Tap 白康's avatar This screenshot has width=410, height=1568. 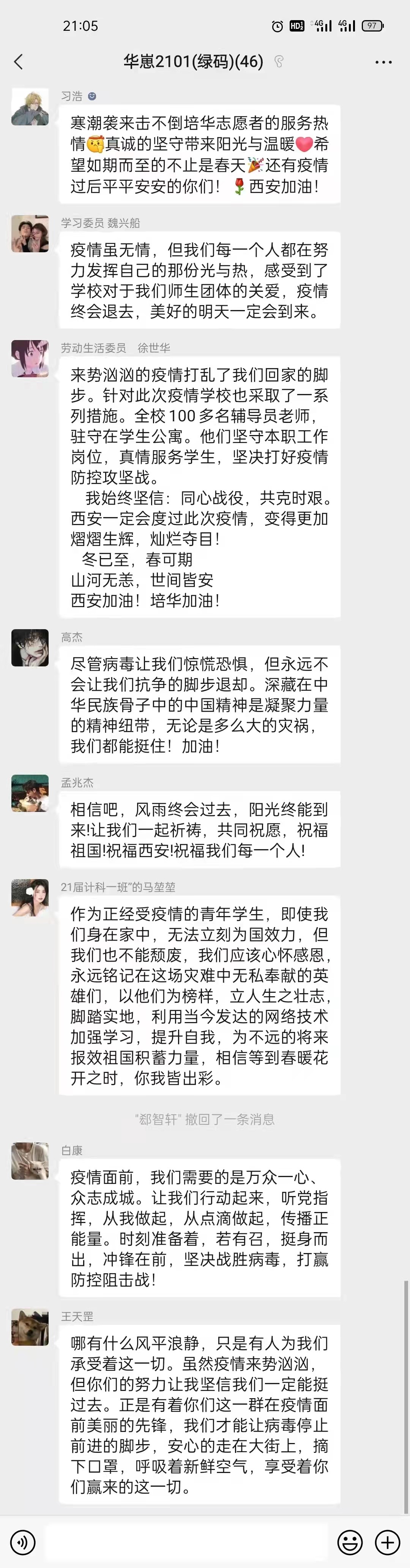click(x=30, y=1161)
